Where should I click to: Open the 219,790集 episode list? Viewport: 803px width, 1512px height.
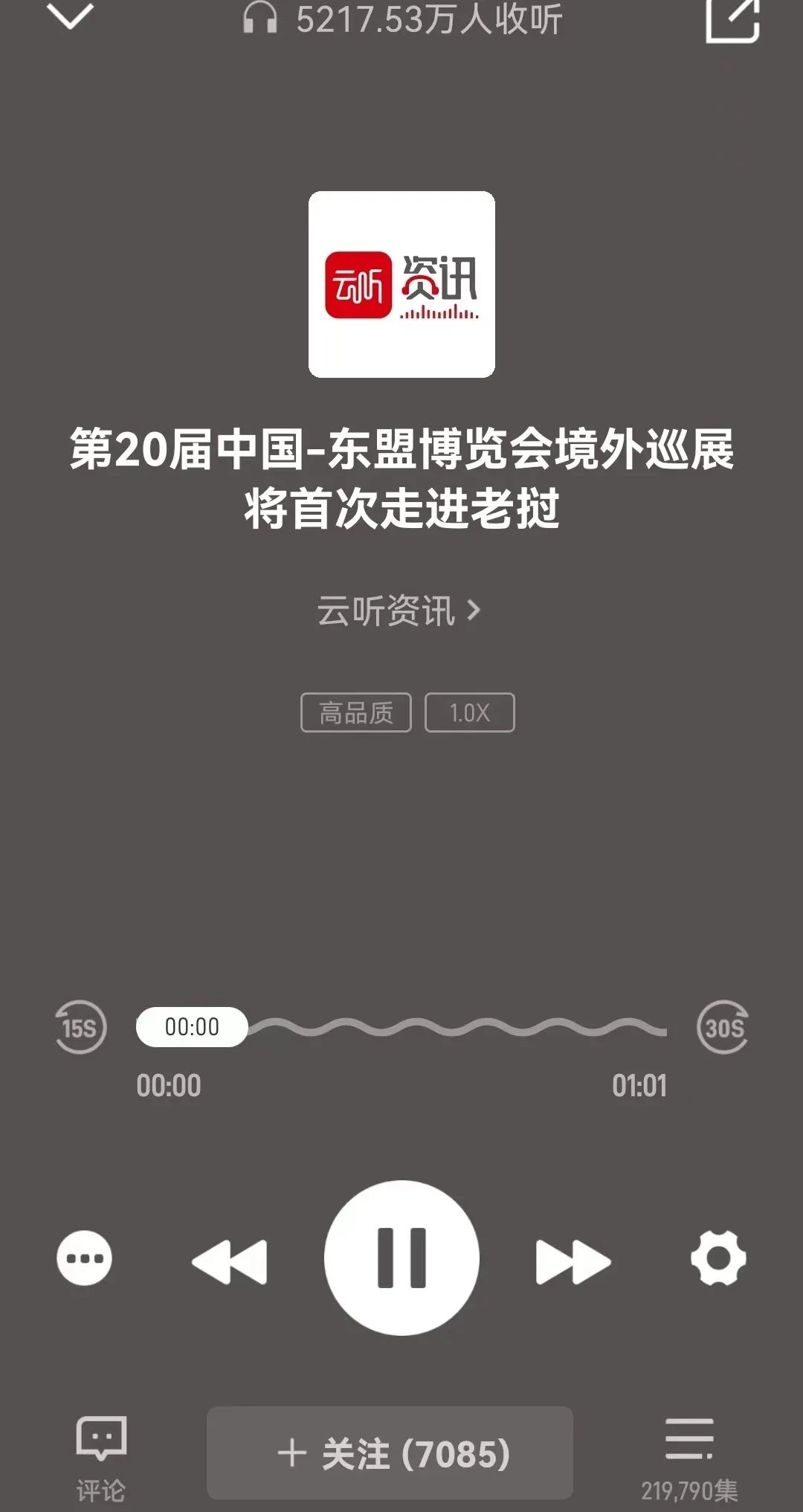[x=689, y=1456]
